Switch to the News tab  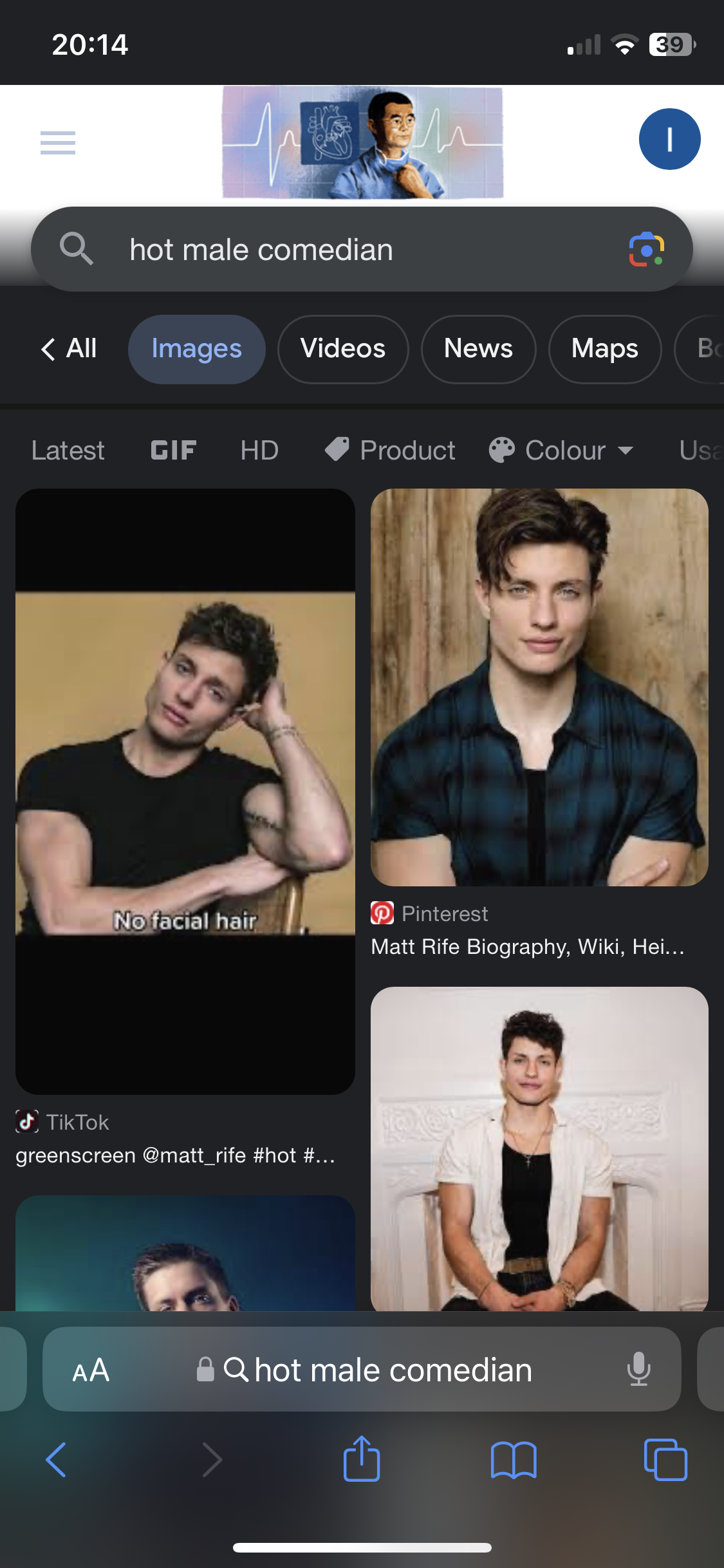tap(478, 349)
